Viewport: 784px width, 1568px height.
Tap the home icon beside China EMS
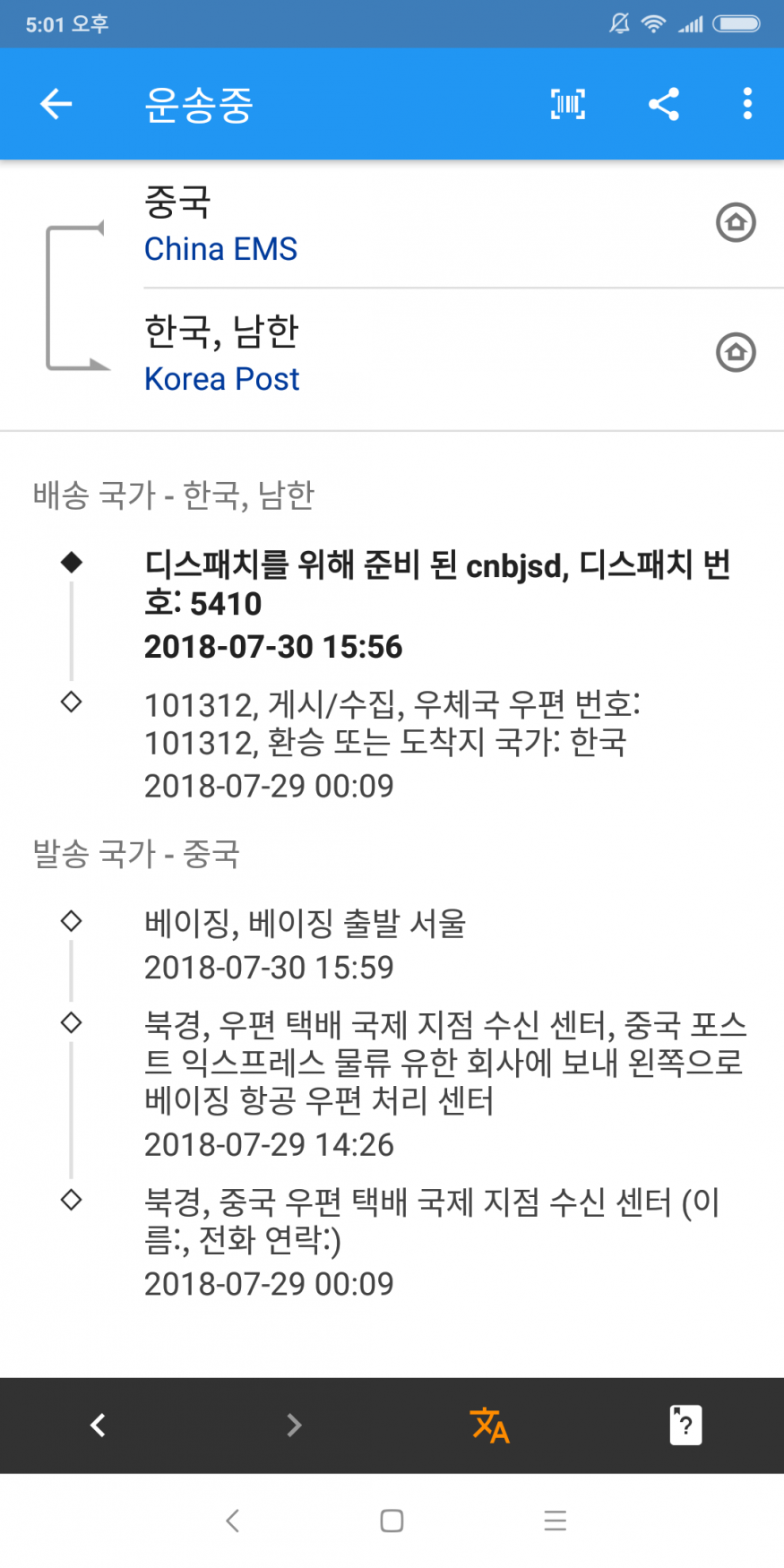pyautogui.click(x=736, y=222)
